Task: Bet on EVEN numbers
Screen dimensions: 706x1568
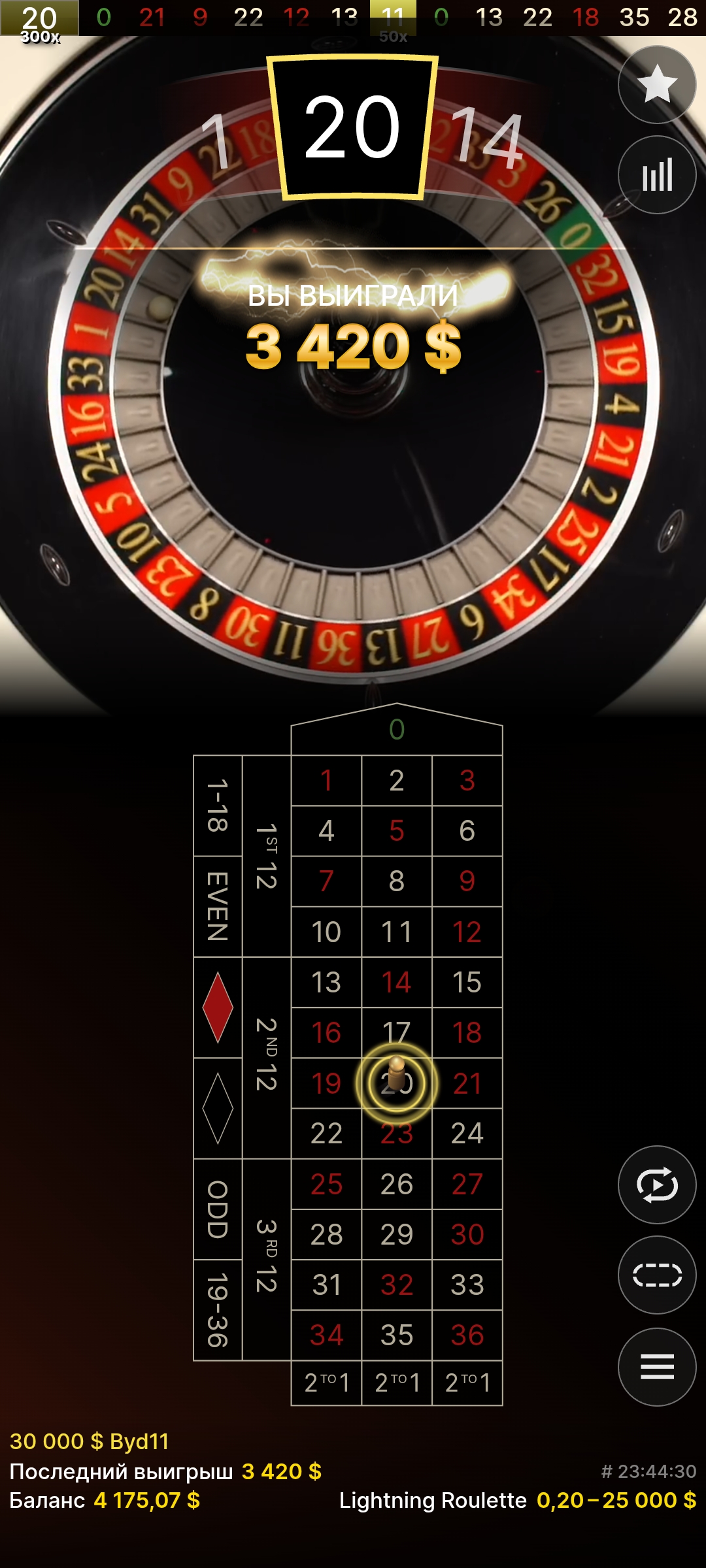Action: [218, 906]
